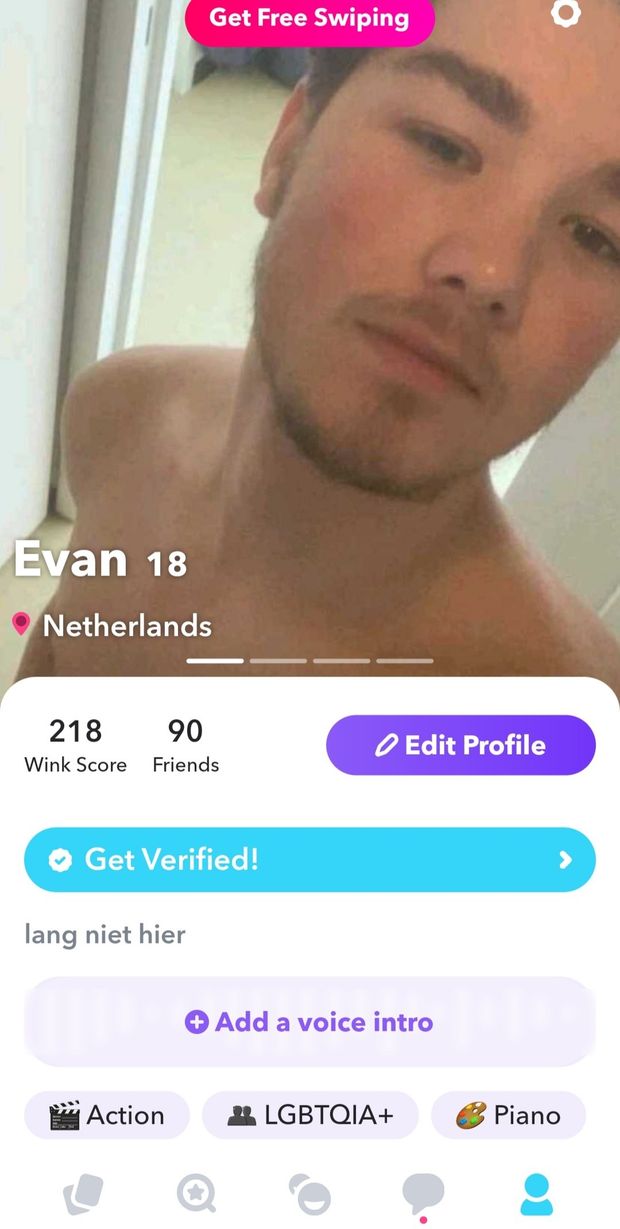Select the Piano interest chip
The height and width of the screenshot is (1229, 620).
coord(508,1115)
